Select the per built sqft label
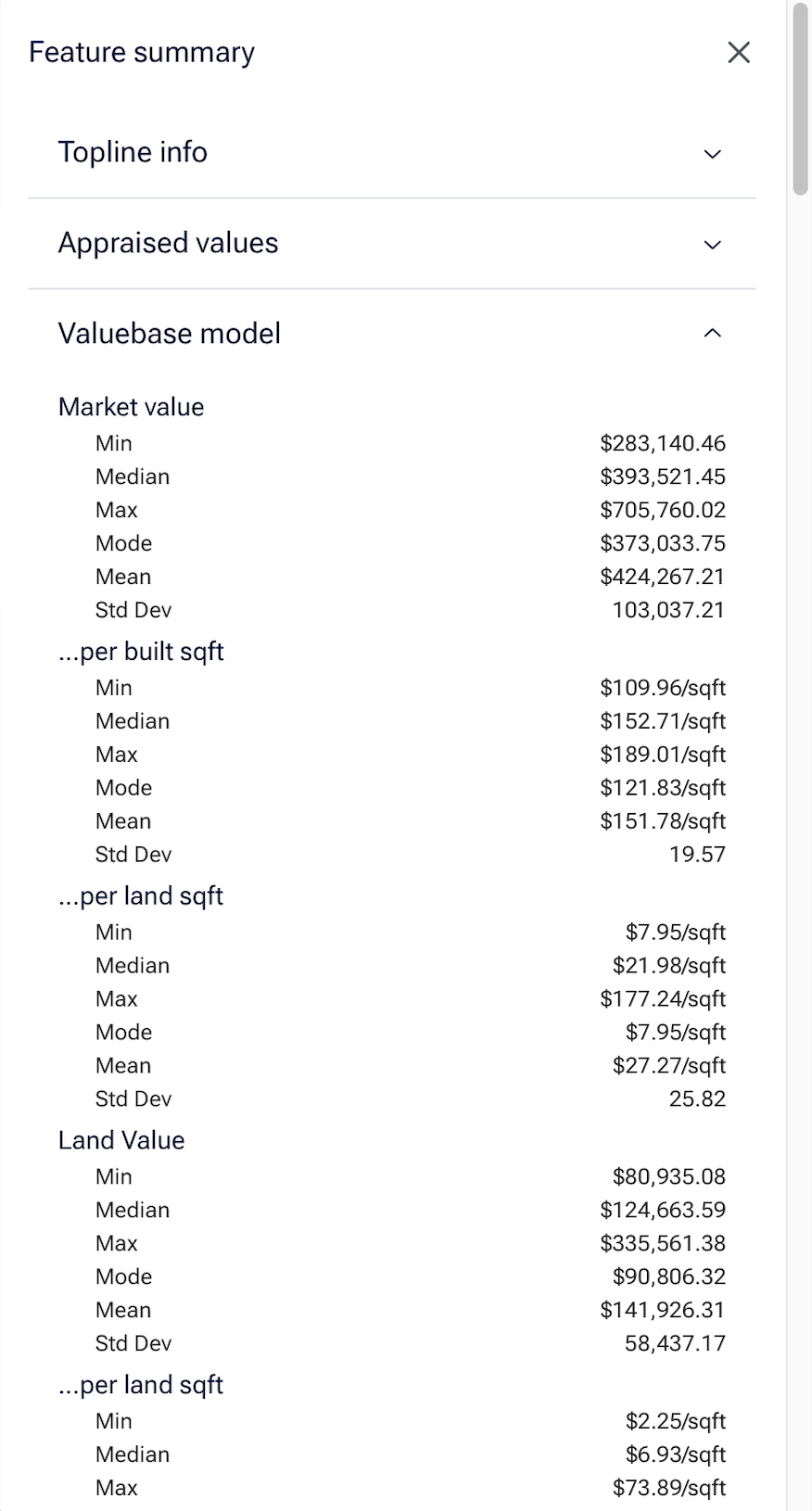This screenshot has height=1511, width=812. [141, 652]
